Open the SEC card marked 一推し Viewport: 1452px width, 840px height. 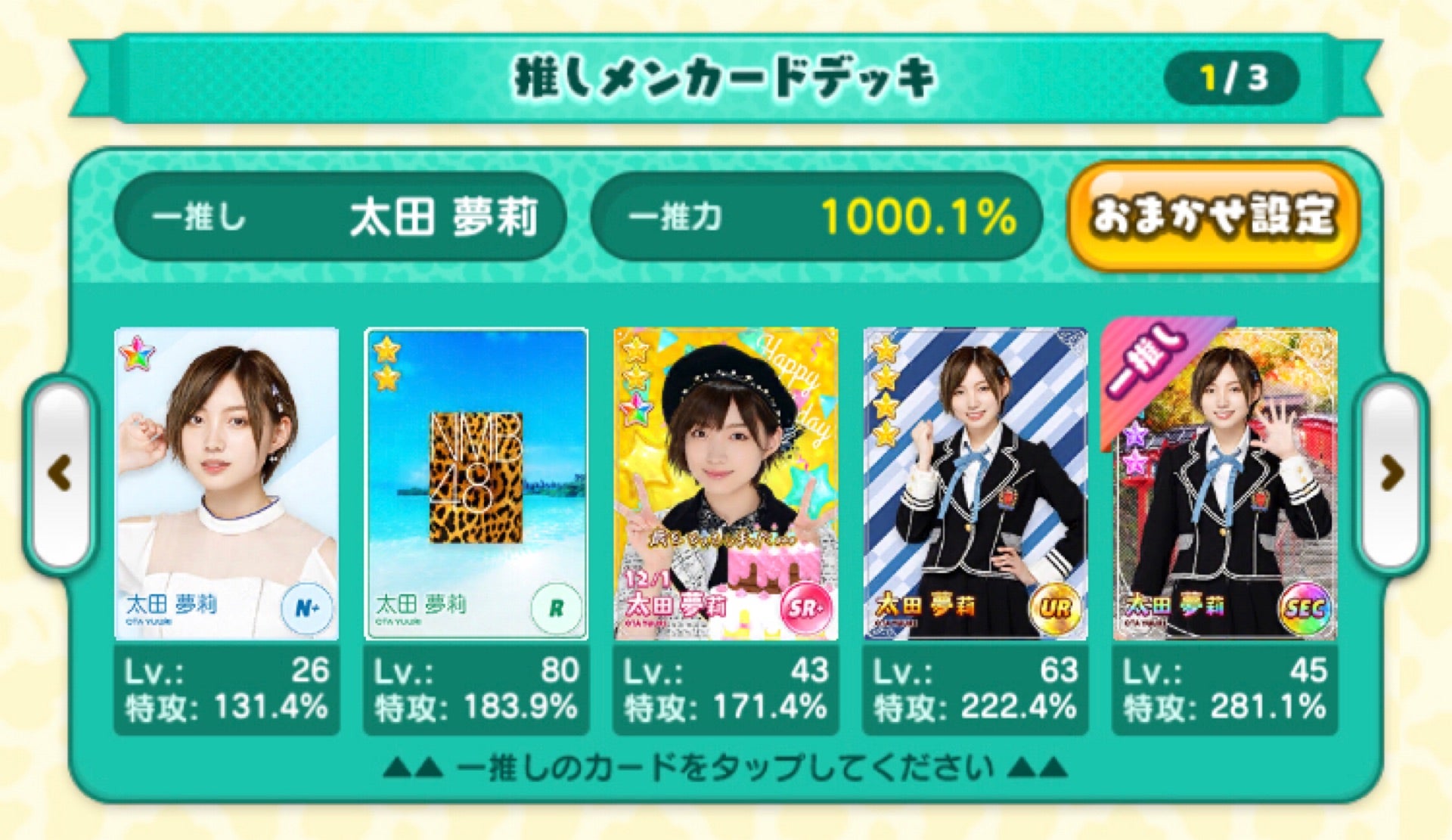click(x=1224, y=484)
